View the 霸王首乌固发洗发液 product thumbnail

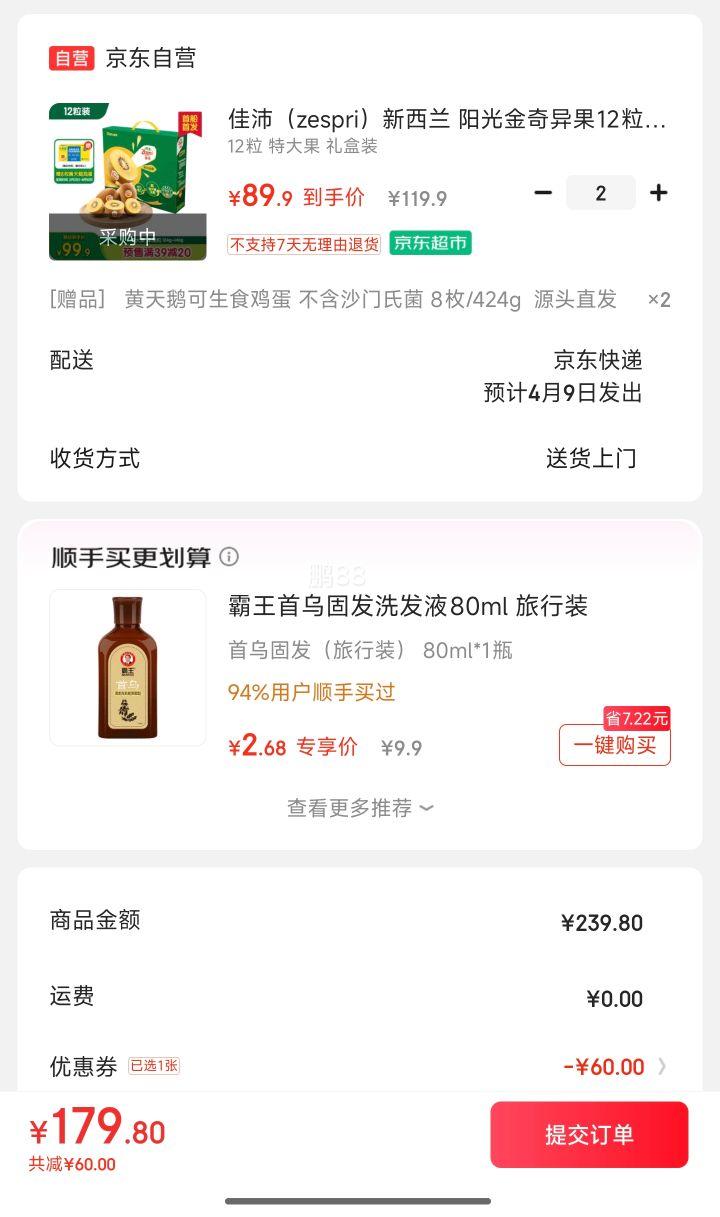click(128, 668)
